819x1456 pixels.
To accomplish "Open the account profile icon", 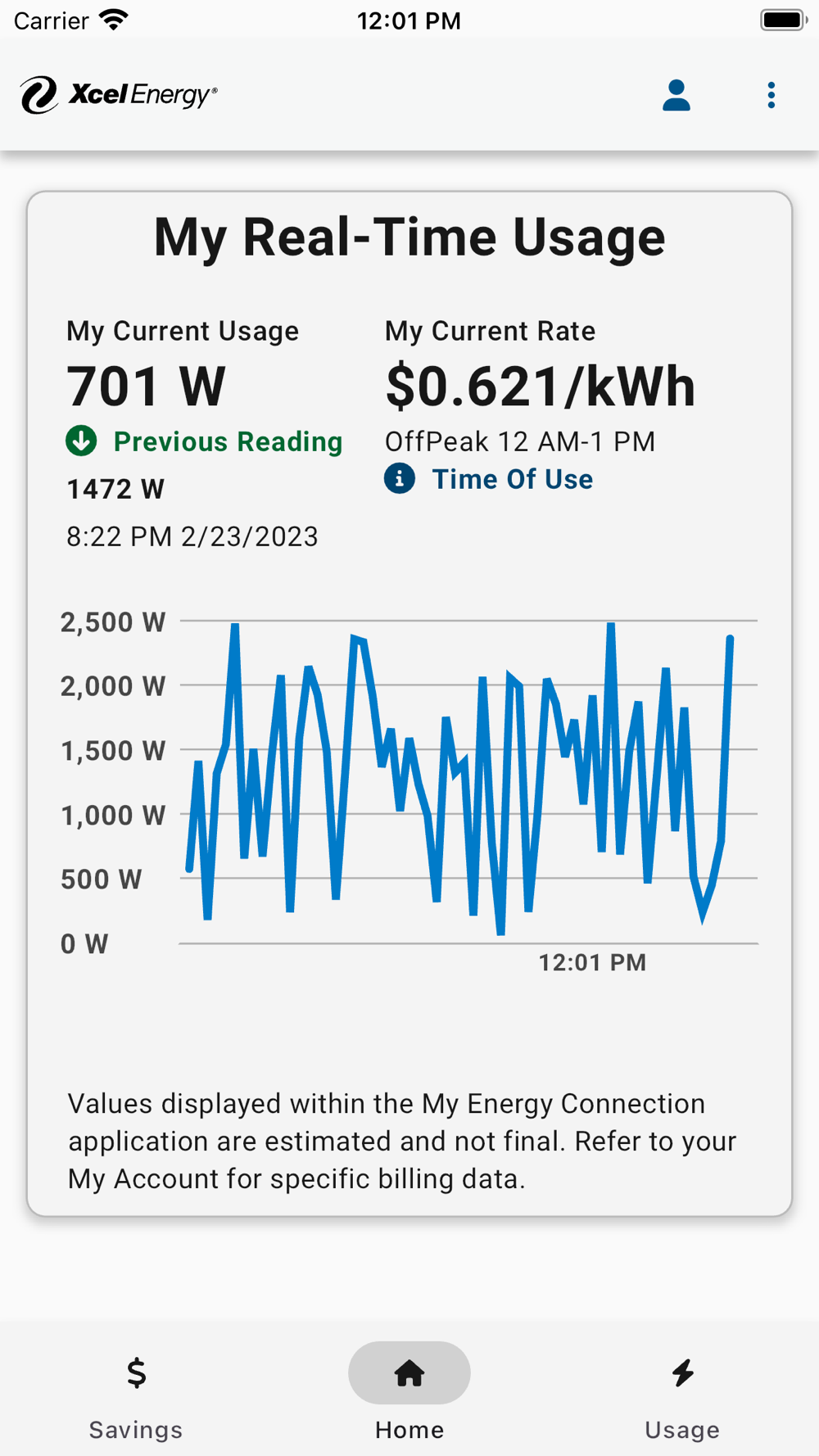I will click(676, 95).
